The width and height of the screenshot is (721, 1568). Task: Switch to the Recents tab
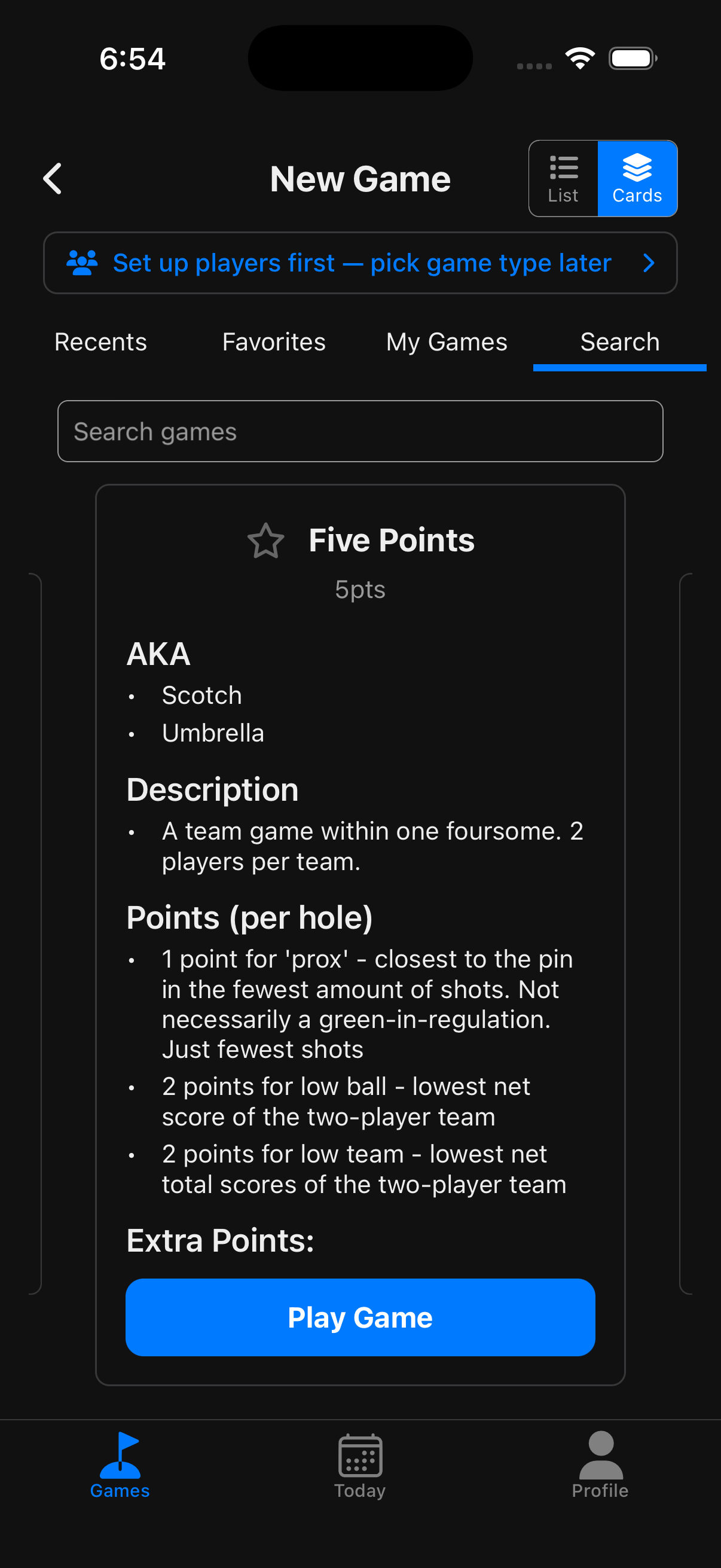pos(100,342)
